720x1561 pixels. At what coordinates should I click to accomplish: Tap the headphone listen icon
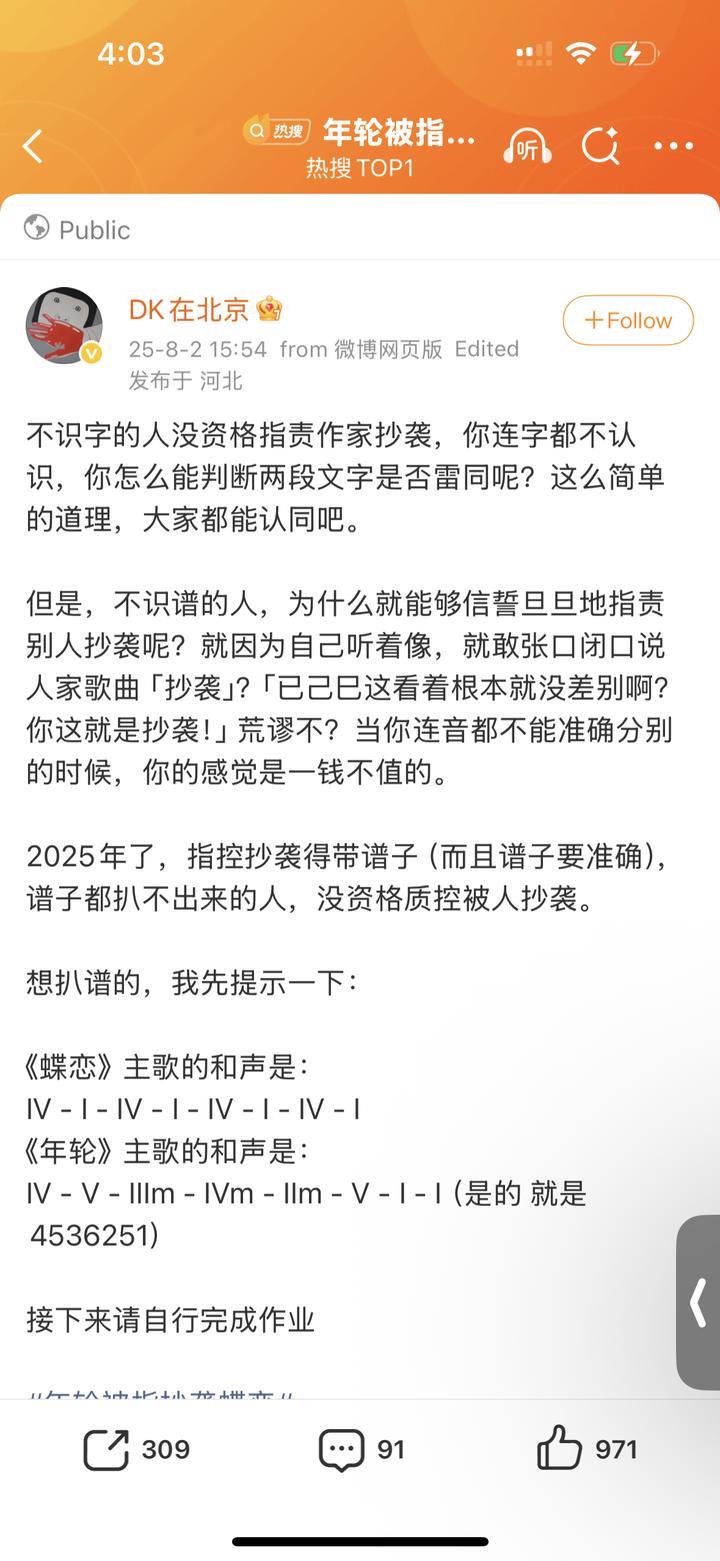[528, 146]
